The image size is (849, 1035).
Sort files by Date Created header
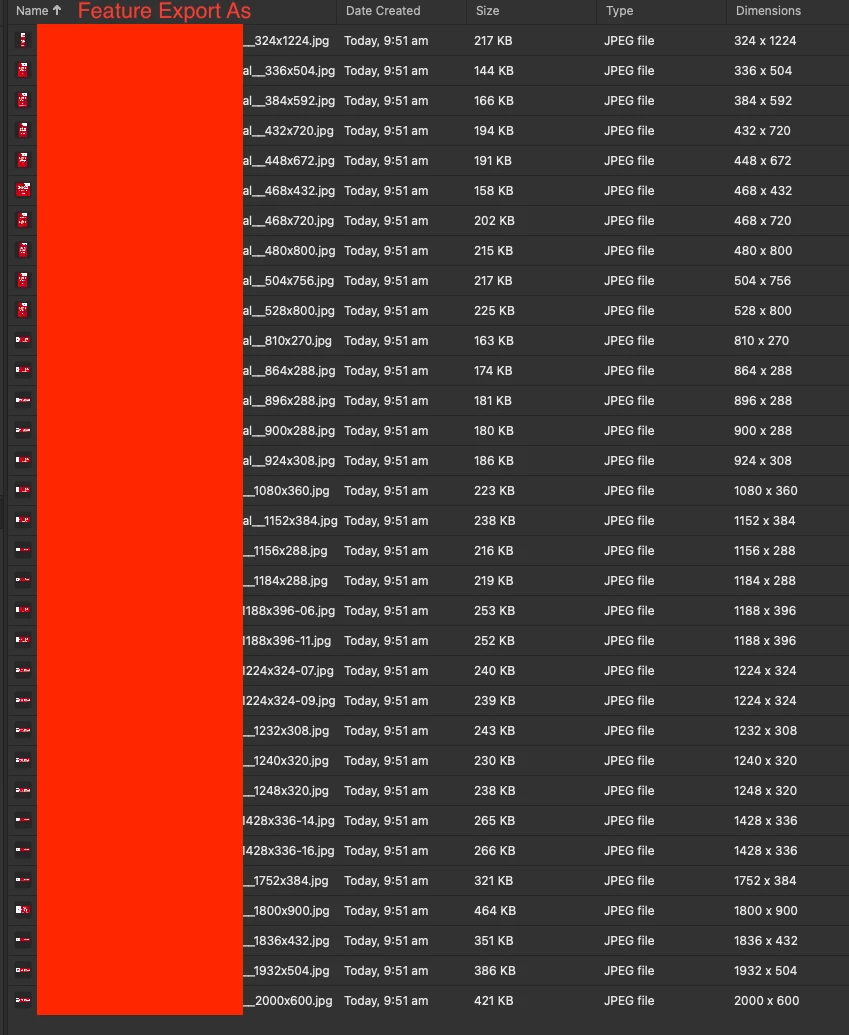click(383, 11)
